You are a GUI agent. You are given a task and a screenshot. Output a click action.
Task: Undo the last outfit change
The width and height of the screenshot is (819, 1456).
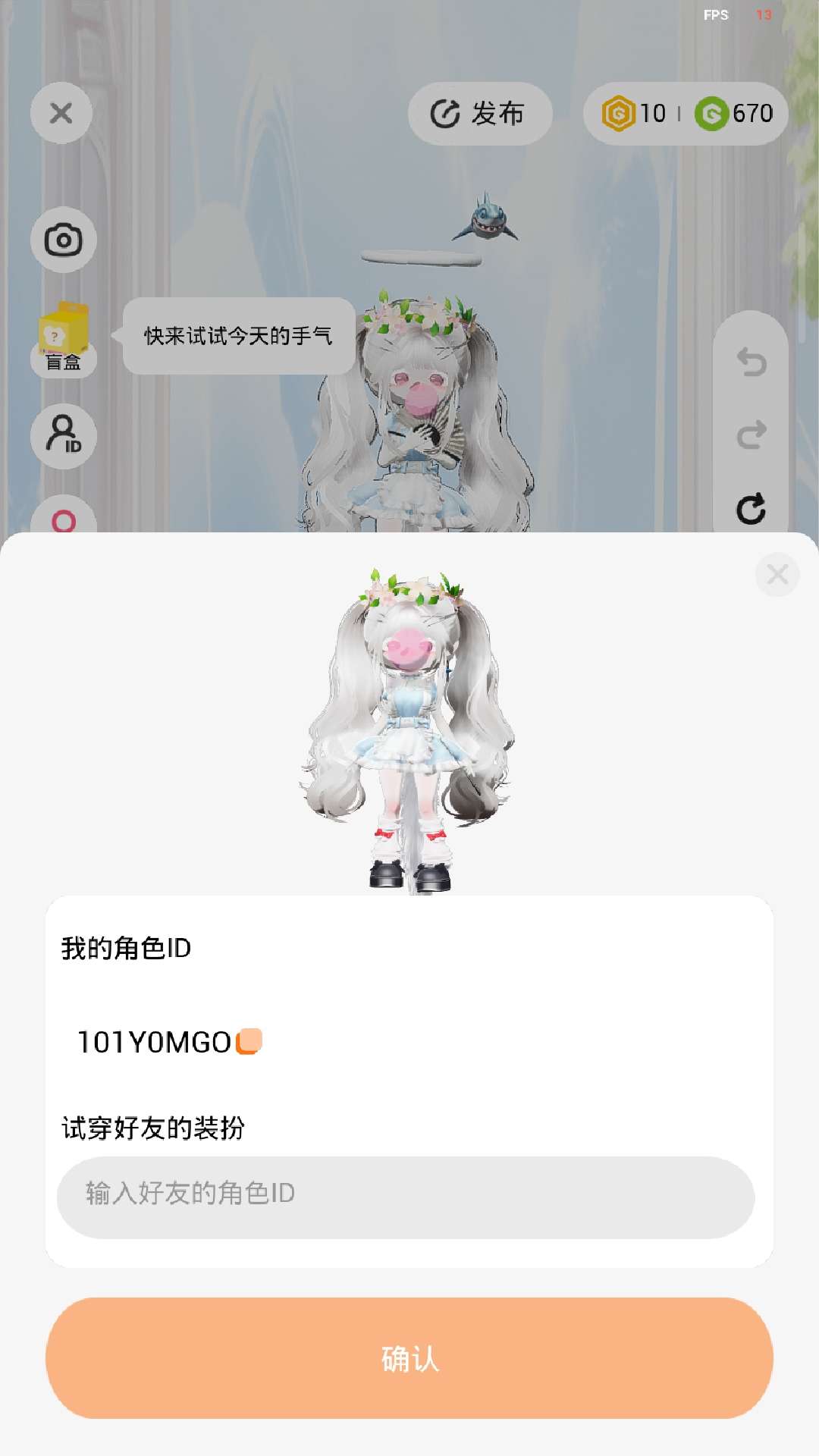tap(751, 362)
